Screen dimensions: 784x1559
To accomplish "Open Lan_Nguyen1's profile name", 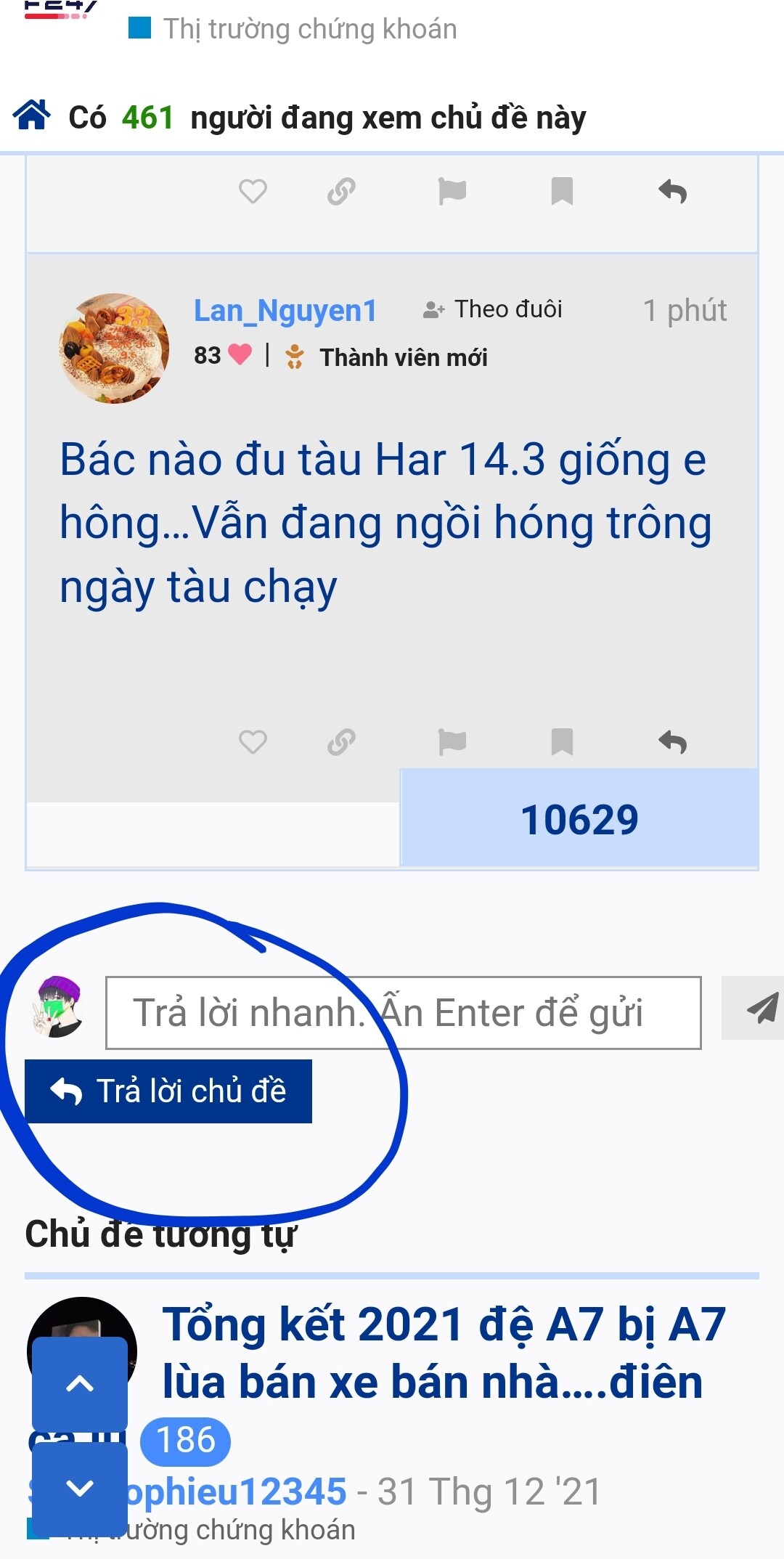I will (285, 311).
